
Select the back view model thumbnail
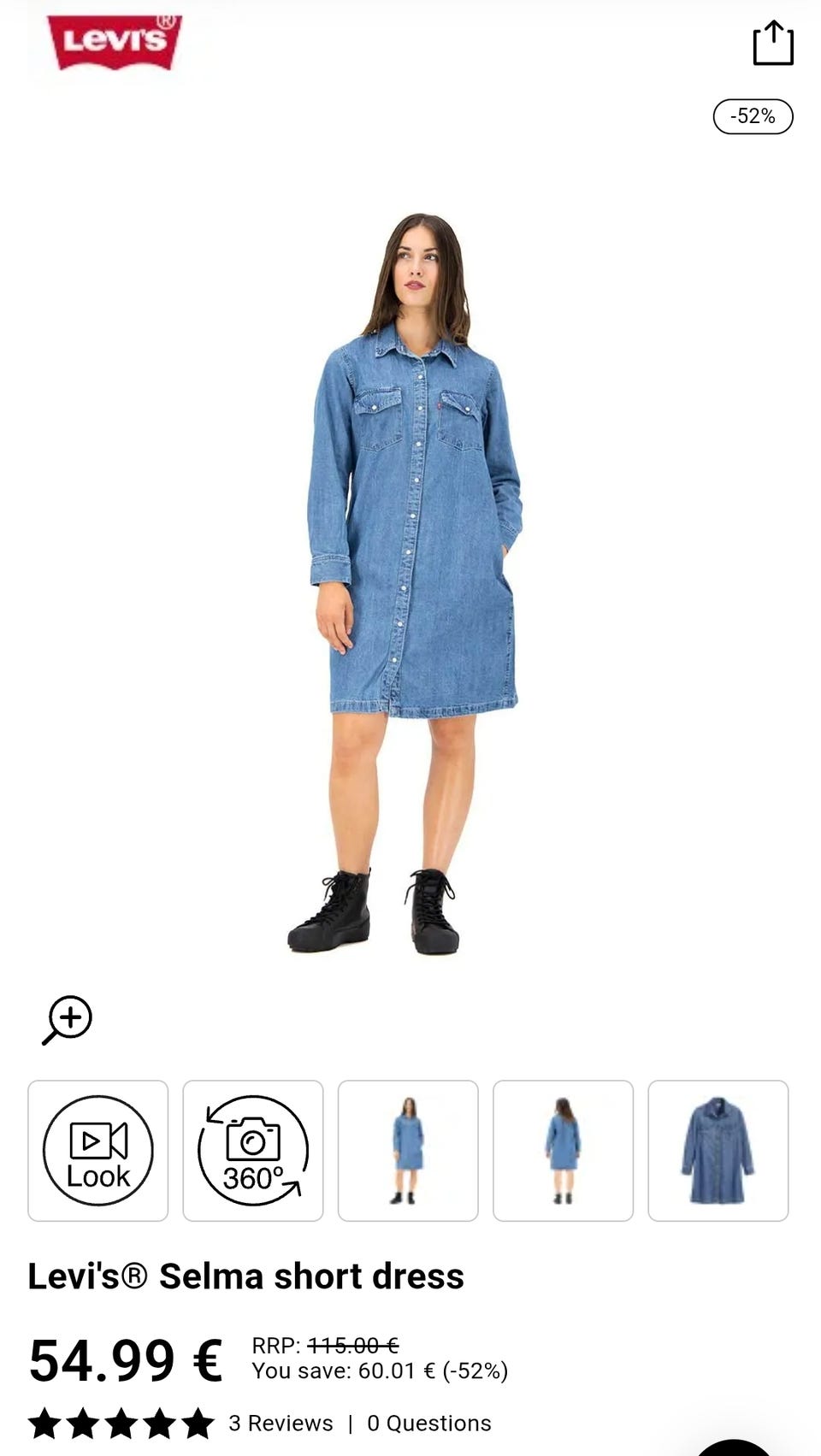pyautogui.click(x=563, y=1151)
